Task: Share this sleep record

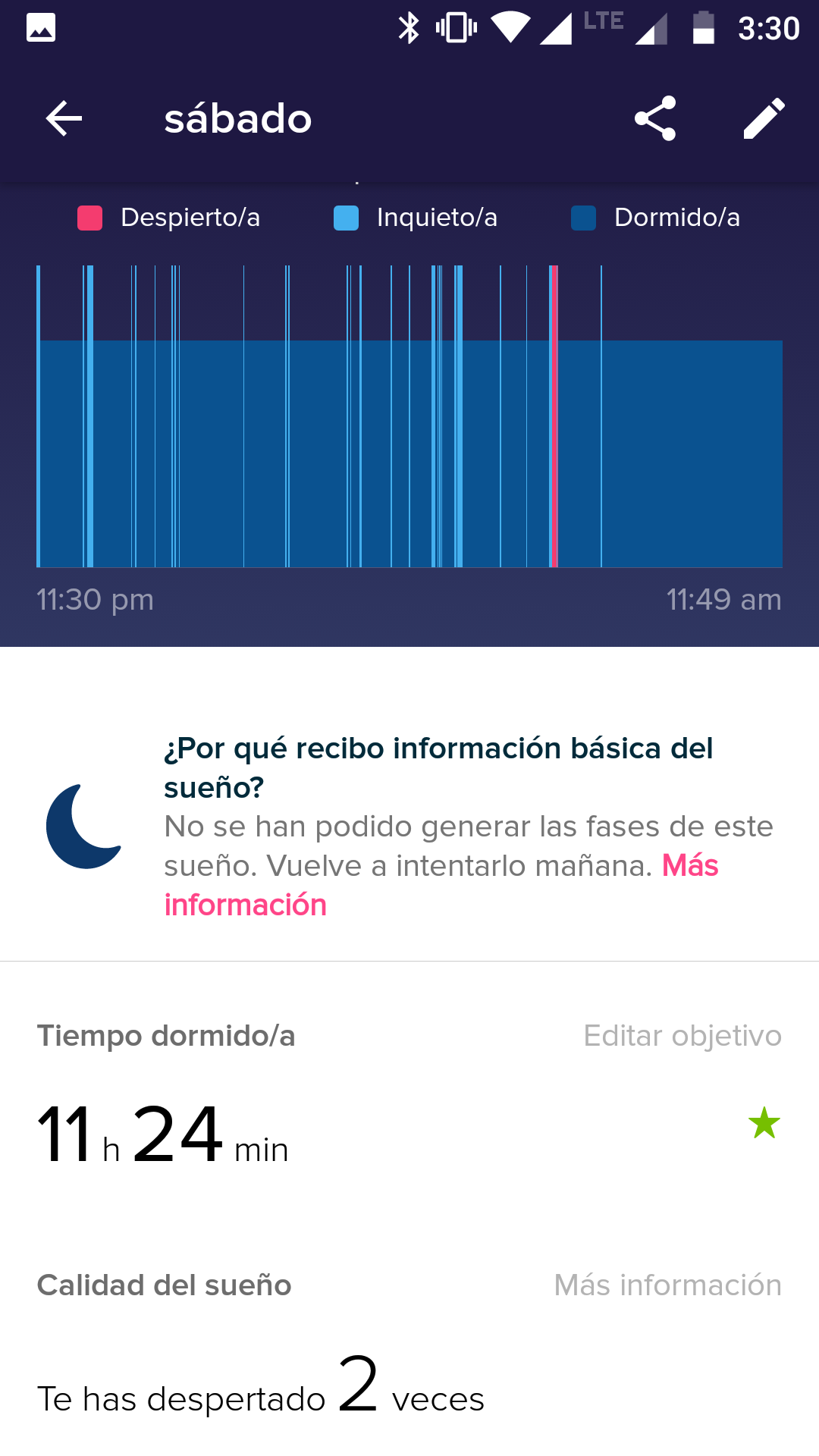Action: (655, 118)
